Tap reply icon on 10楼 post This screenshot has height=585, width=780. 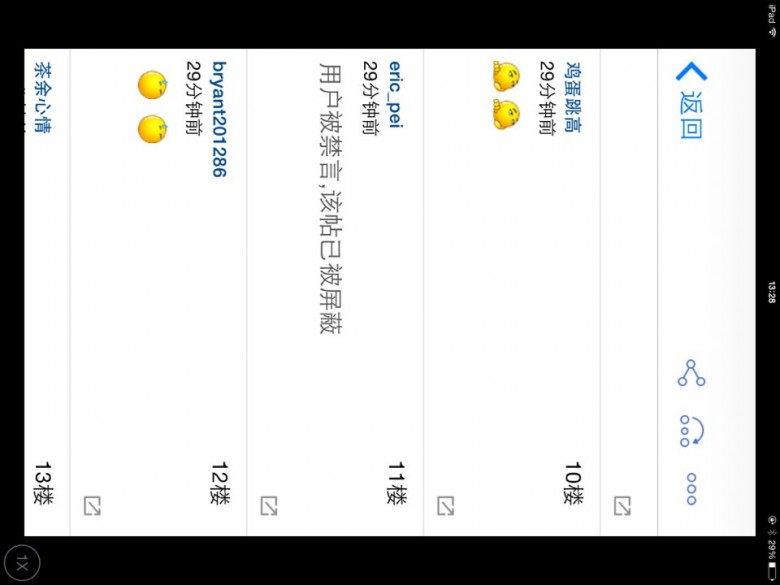tap(622, 506)
